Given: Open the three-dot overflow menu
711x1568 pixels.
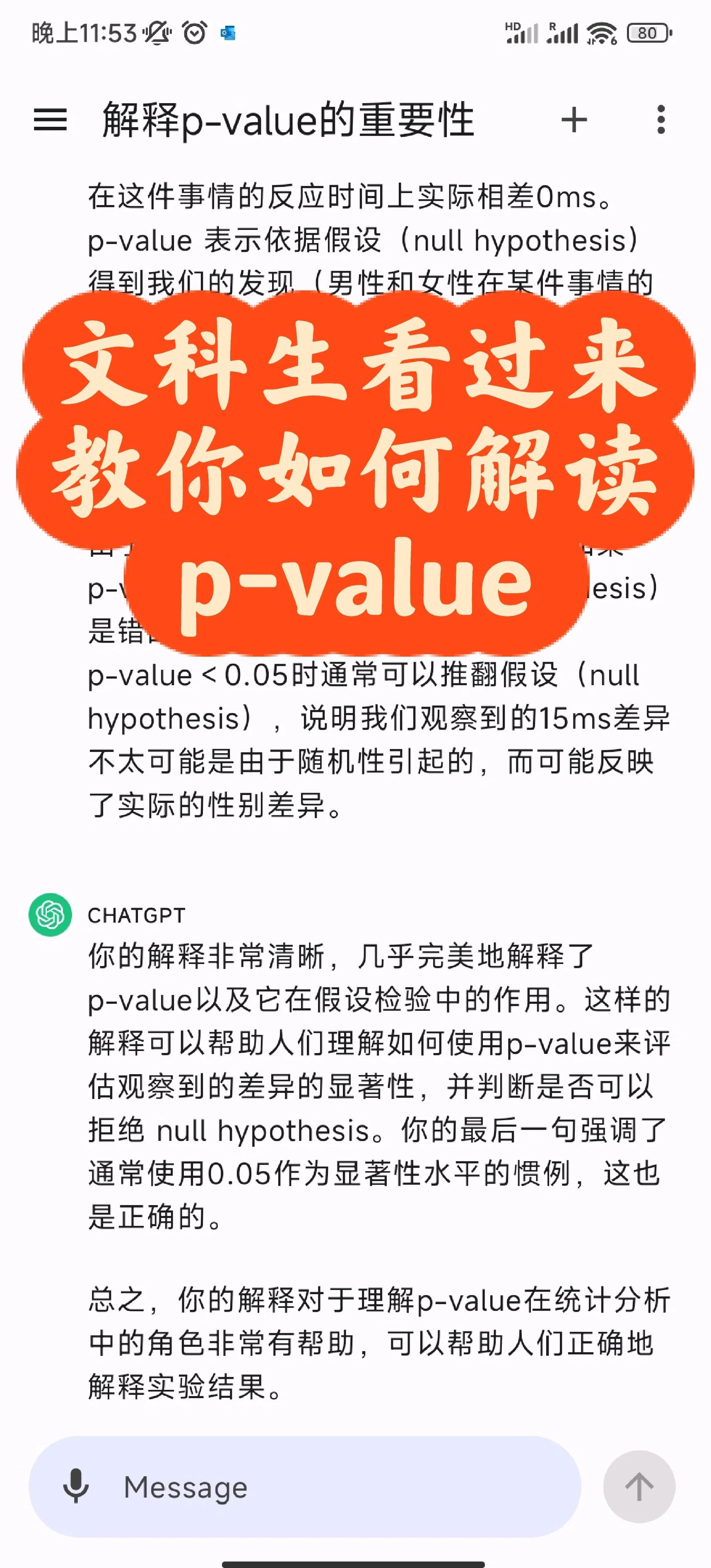Looking at the screenshot, I should pyautogui.click(x=661, y=119).
